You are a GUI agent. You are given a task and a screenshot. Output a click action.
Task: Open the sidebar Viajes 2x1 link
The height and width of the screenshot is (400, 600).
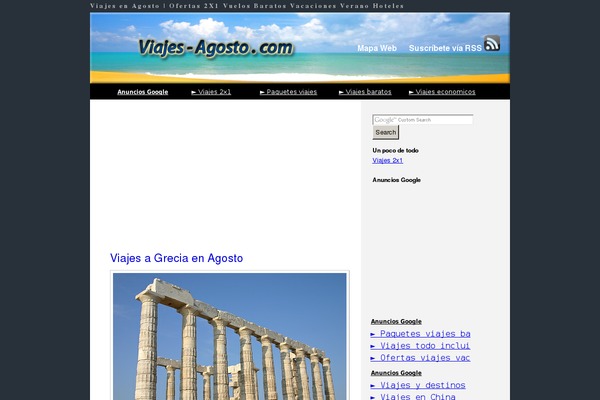pos(387,160)
